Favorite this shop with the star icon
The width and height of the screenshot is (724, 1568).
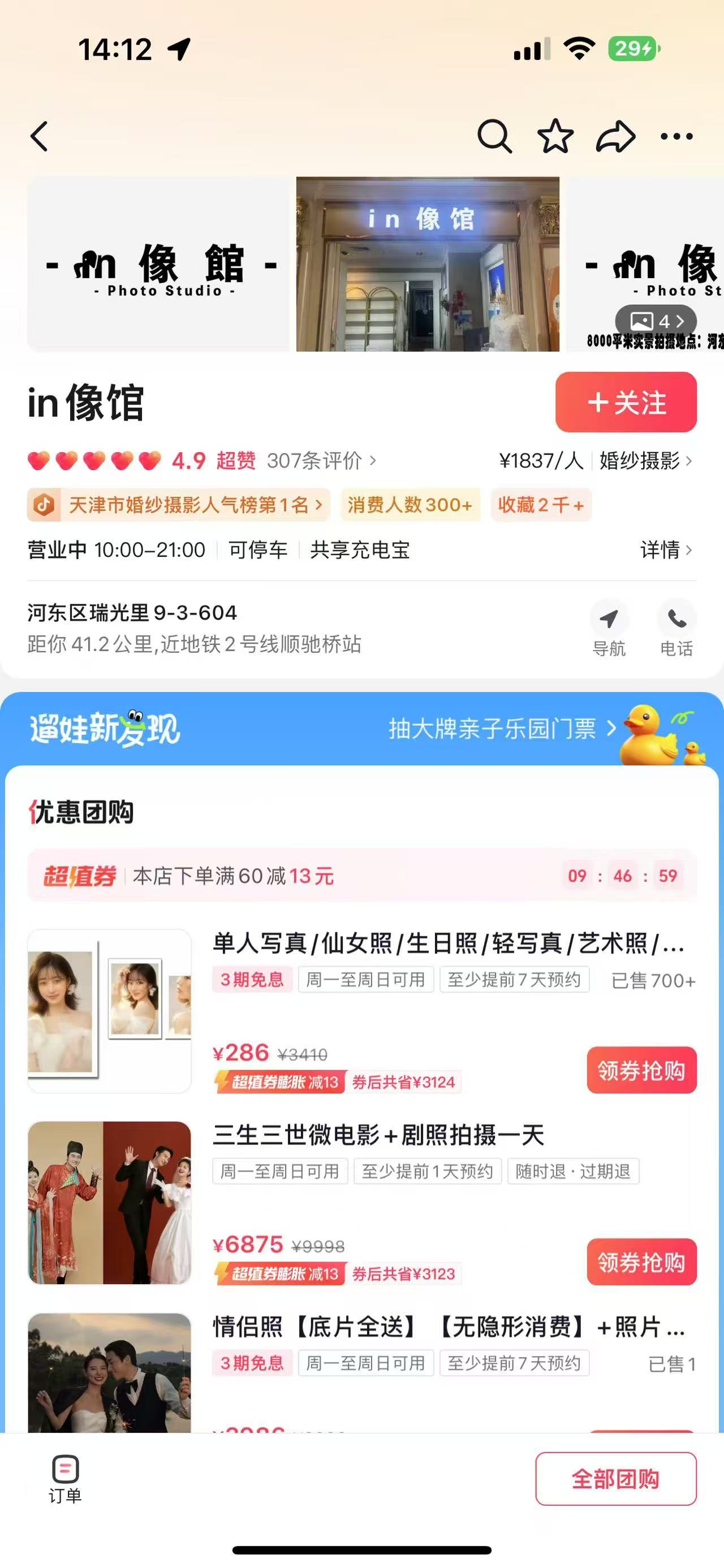[555, 136]
